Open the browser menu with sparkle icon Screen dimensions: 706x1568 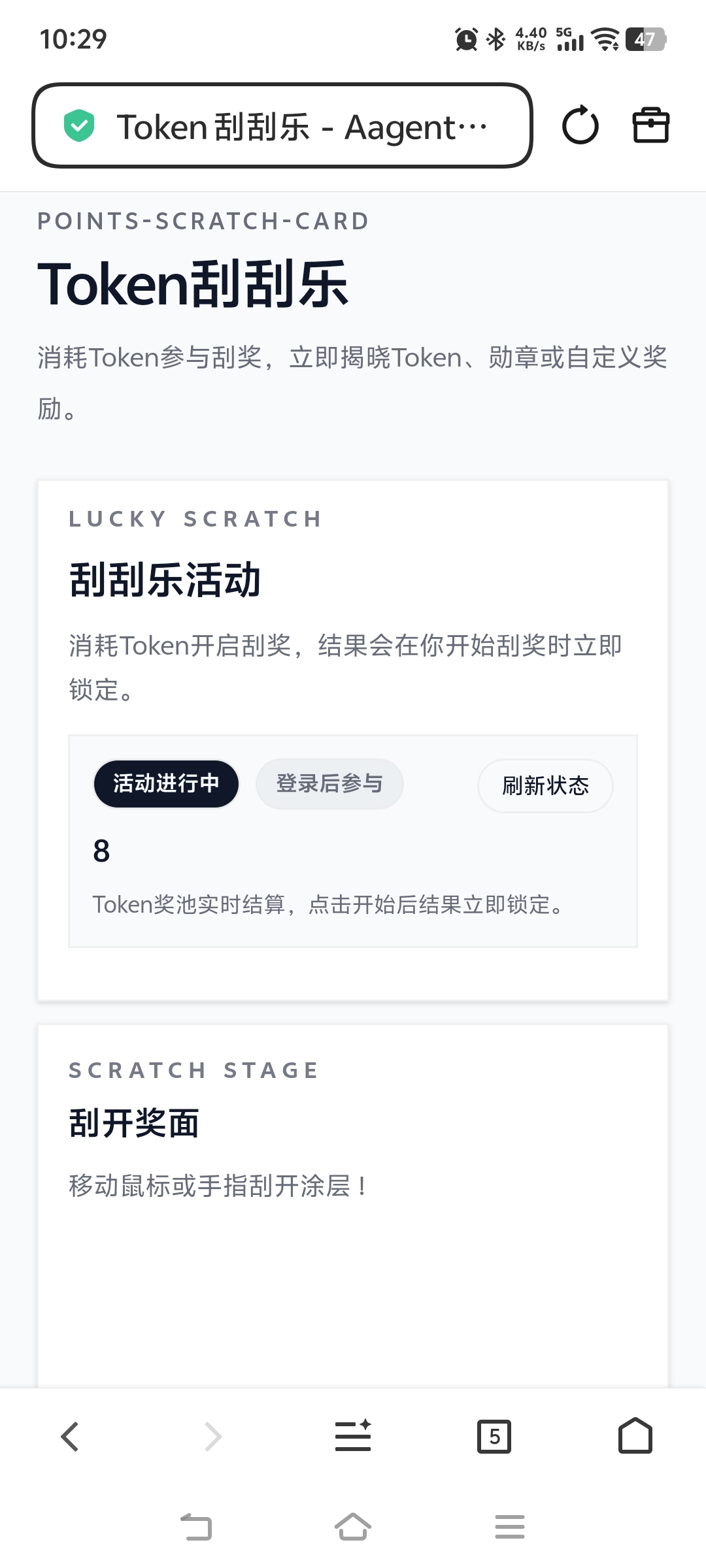(x=353, y=1436)
